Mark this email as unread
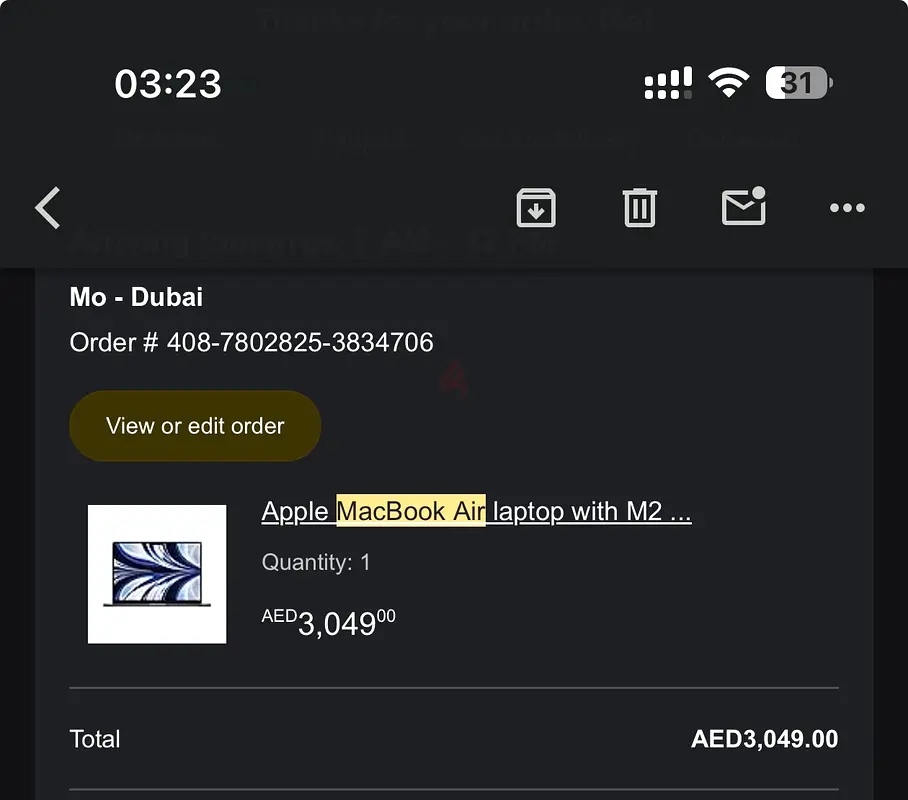The height and width of the screenshot is (800, 908). [743, 207]
